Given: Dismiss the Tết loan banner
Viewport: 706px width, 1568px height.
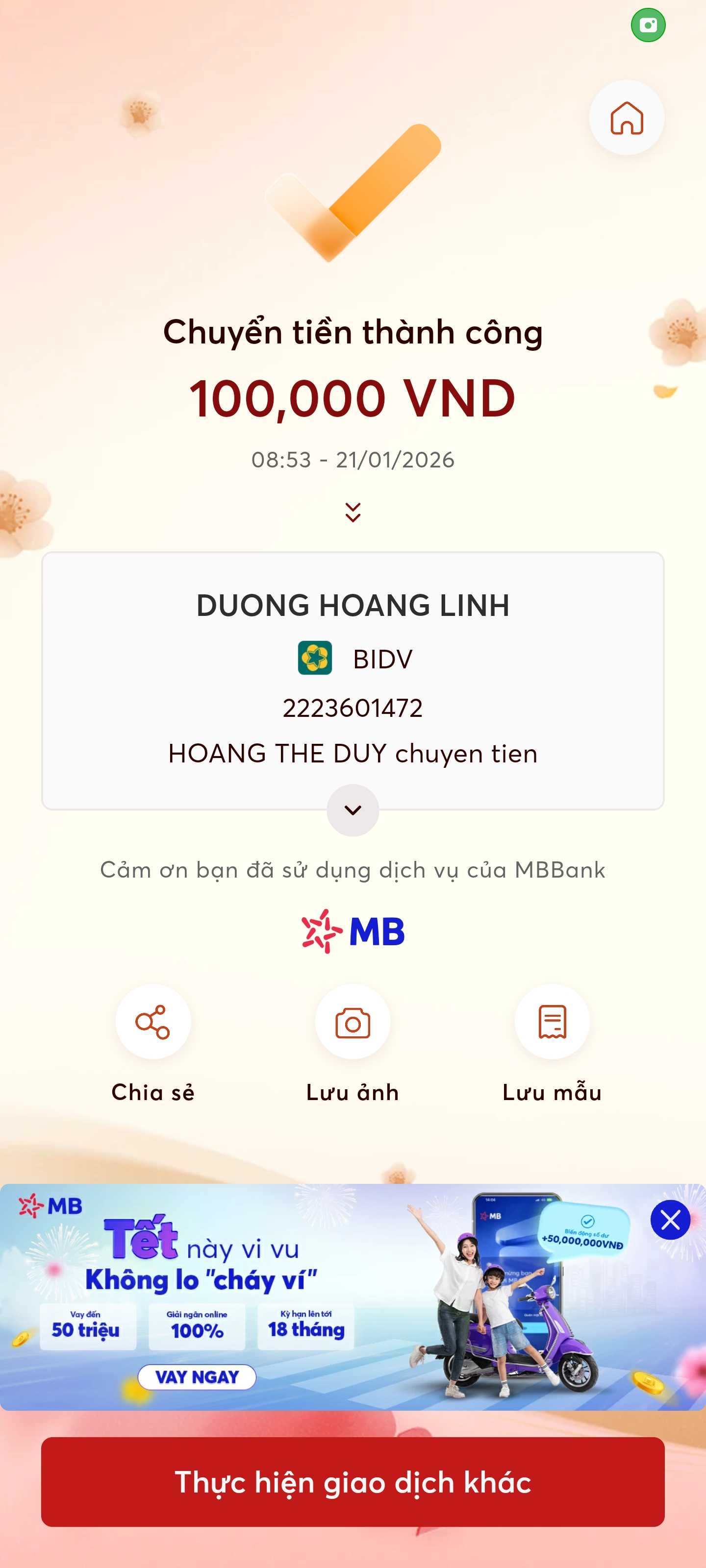Looking at the screenshot, I should tap(669, 1220).
